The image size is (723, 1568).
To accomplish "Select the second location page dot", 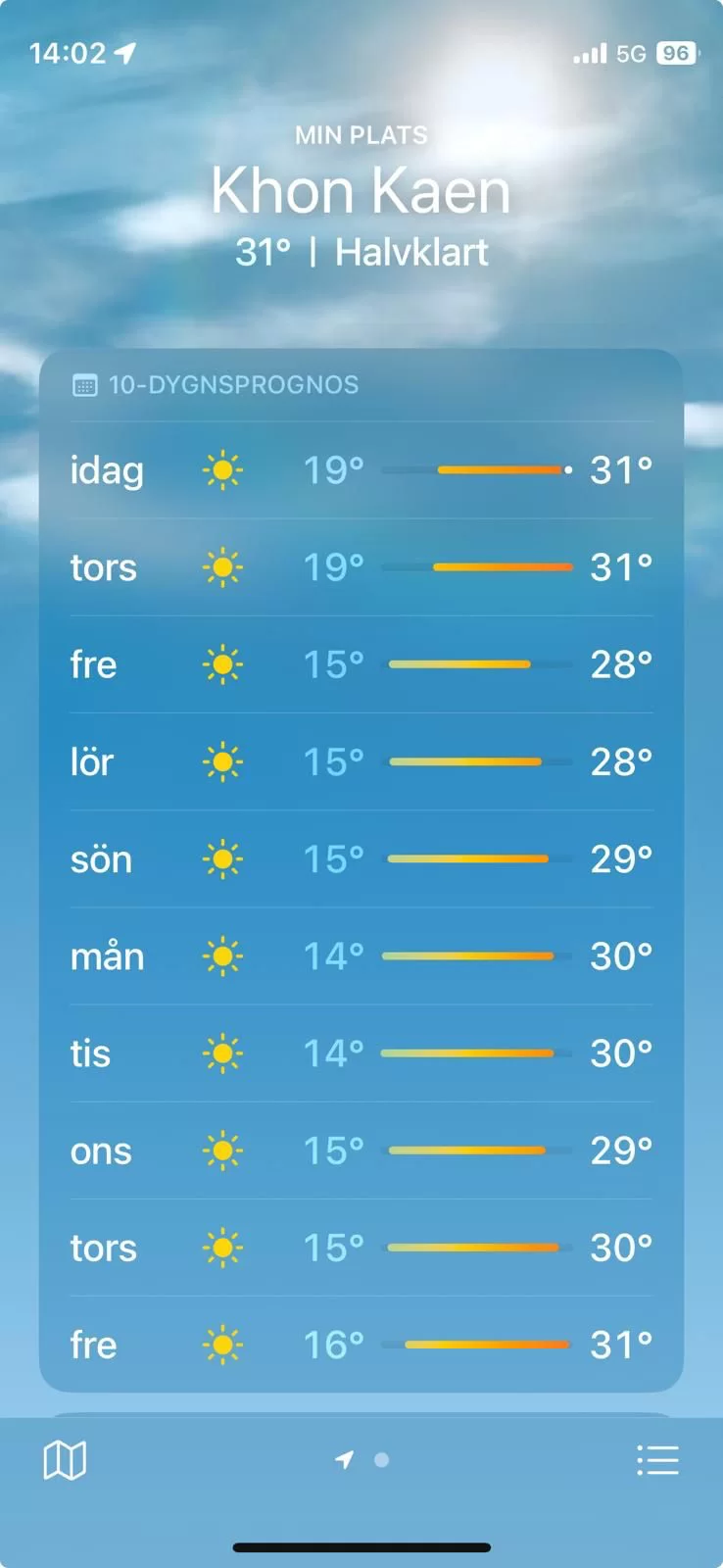I will coord(382,1460).
